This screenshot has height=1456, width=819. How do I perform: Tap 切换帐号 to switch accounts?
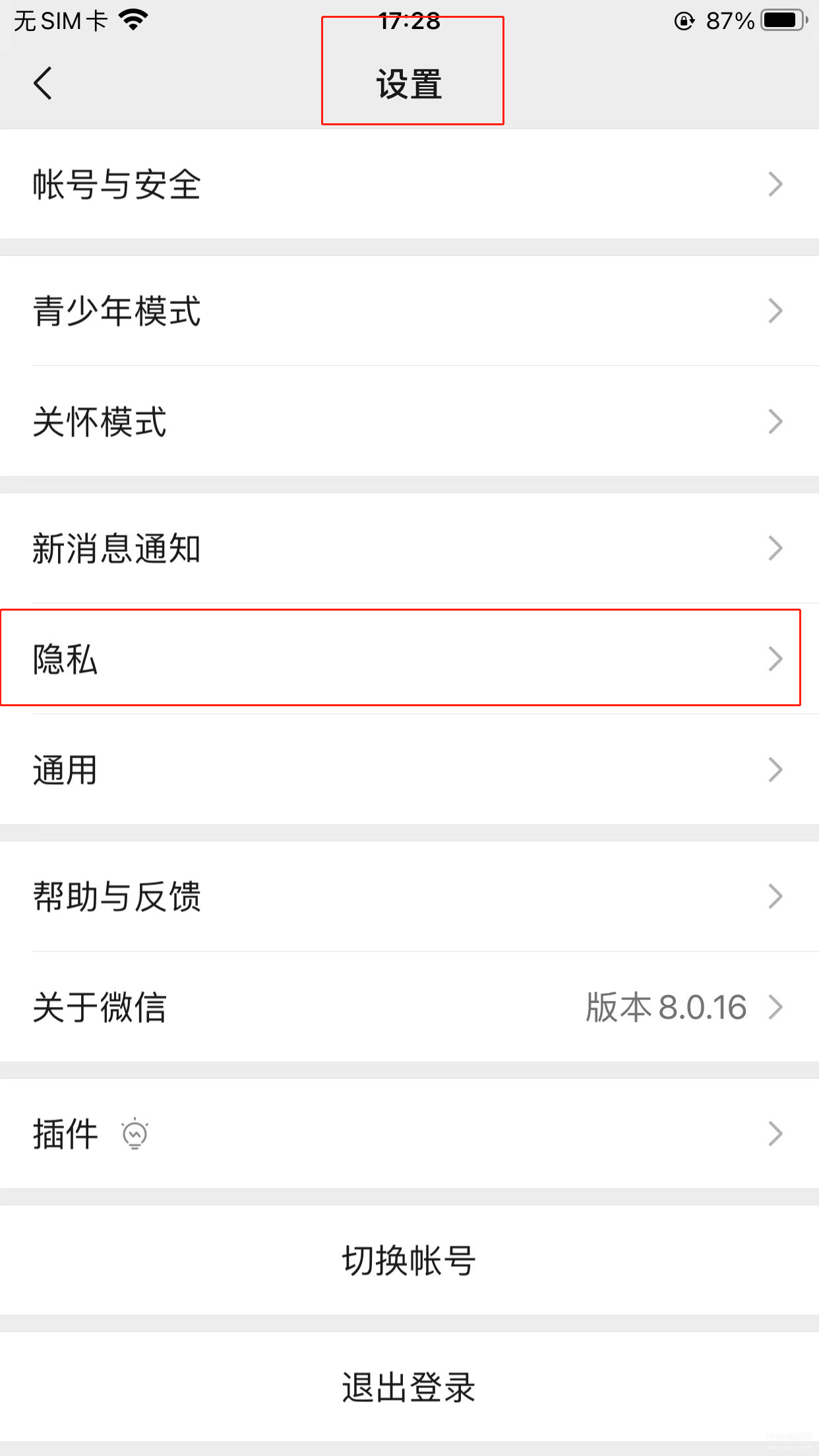pos(409,1260)
